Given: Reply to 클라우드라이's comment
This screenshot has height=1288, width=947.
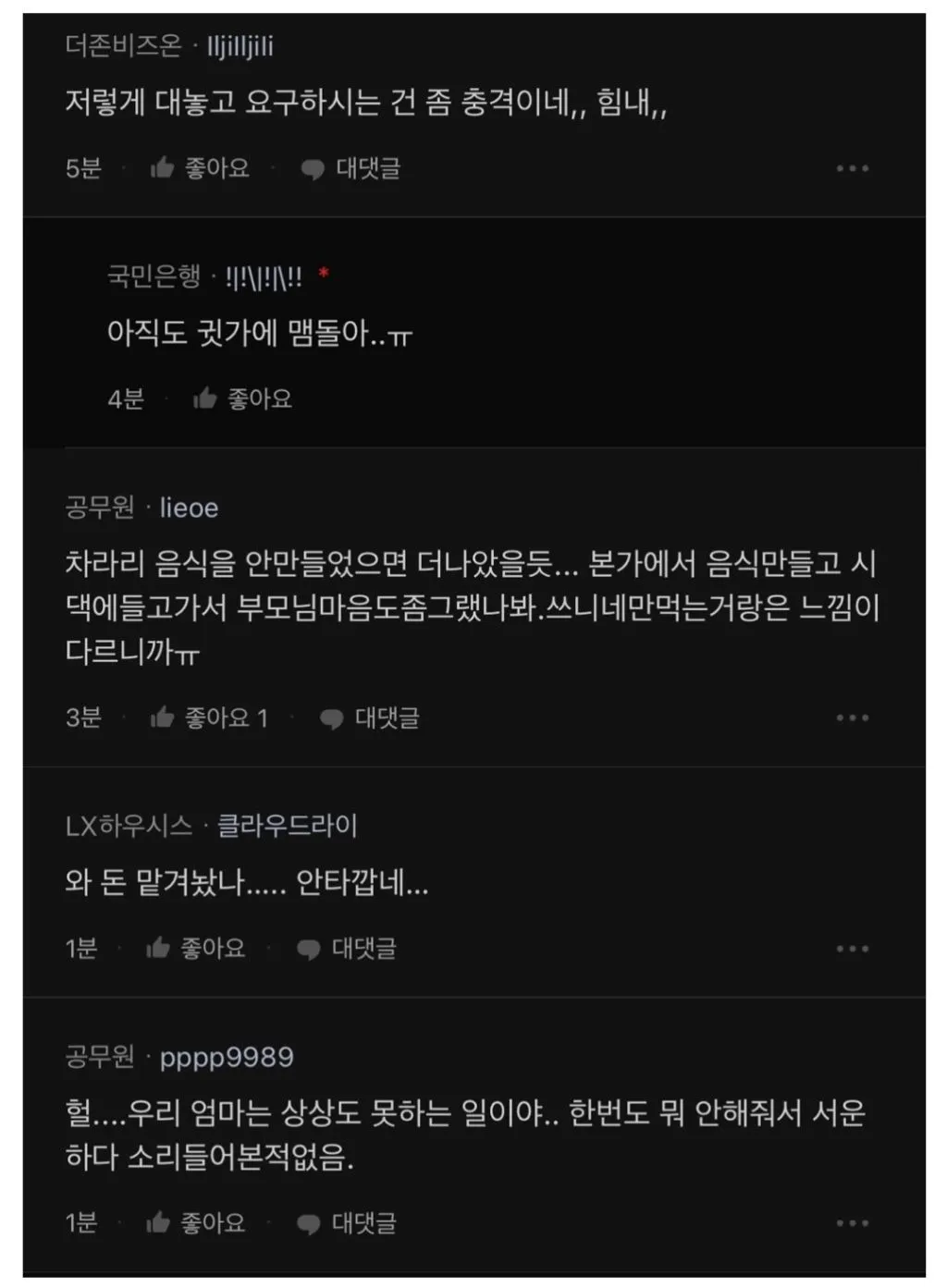Looking at the screenshot, I should click(x=346, y=948).
